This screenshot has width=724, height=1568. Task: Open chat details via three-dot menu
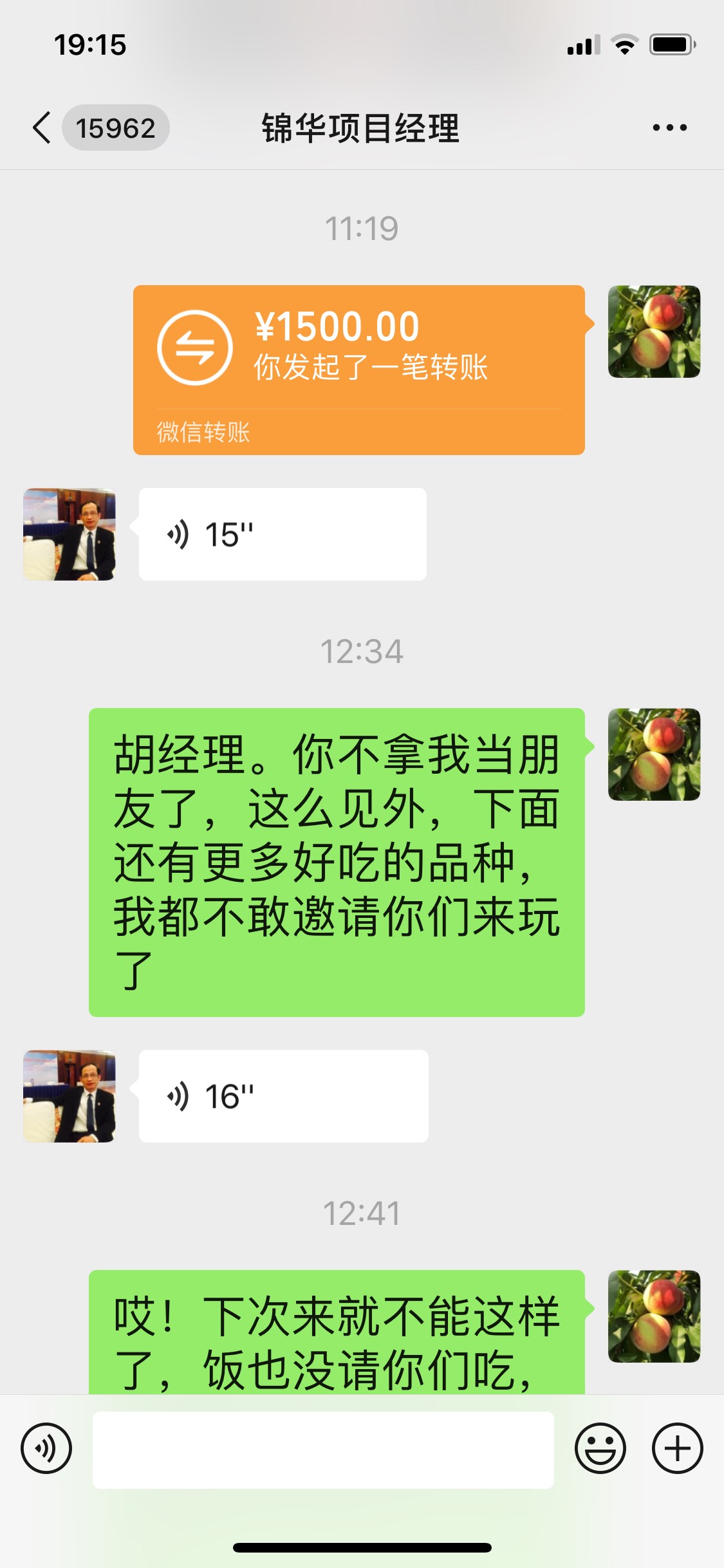(669, 127)
